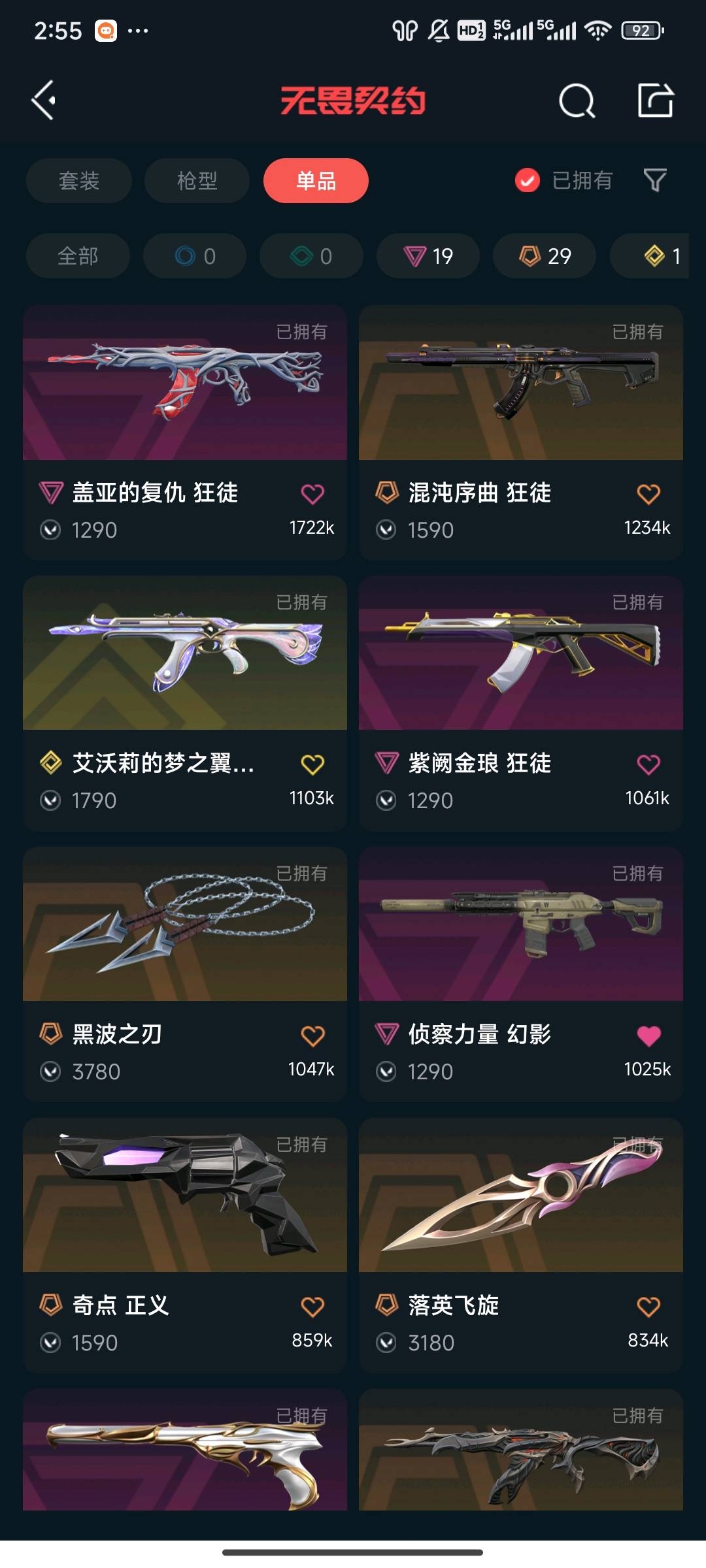
Task: Unlike the 侦察力量 幻影 skin
Action: coord(648,1036)
